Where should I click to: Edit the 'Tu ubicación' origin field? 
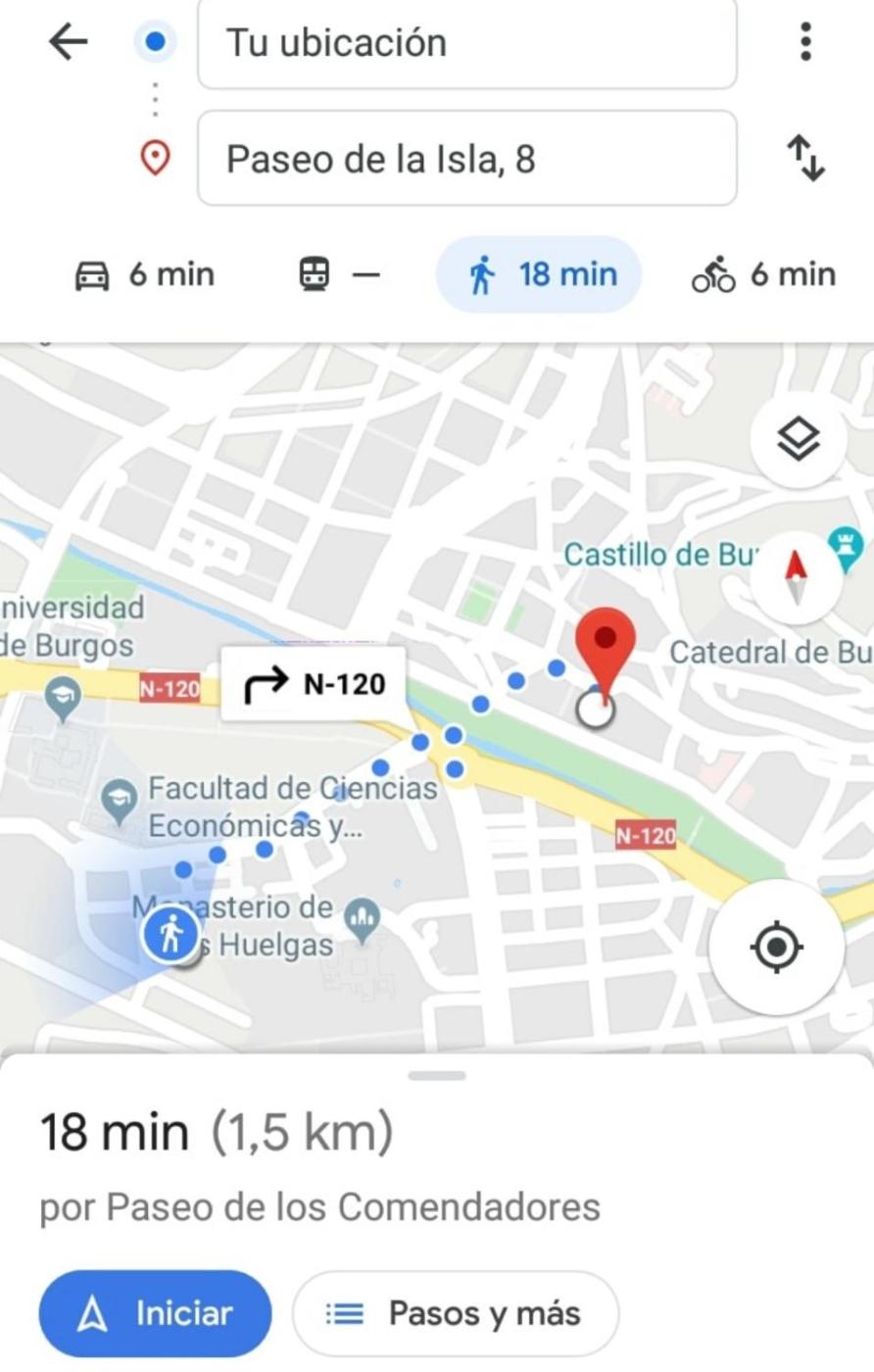coord(466,44)
